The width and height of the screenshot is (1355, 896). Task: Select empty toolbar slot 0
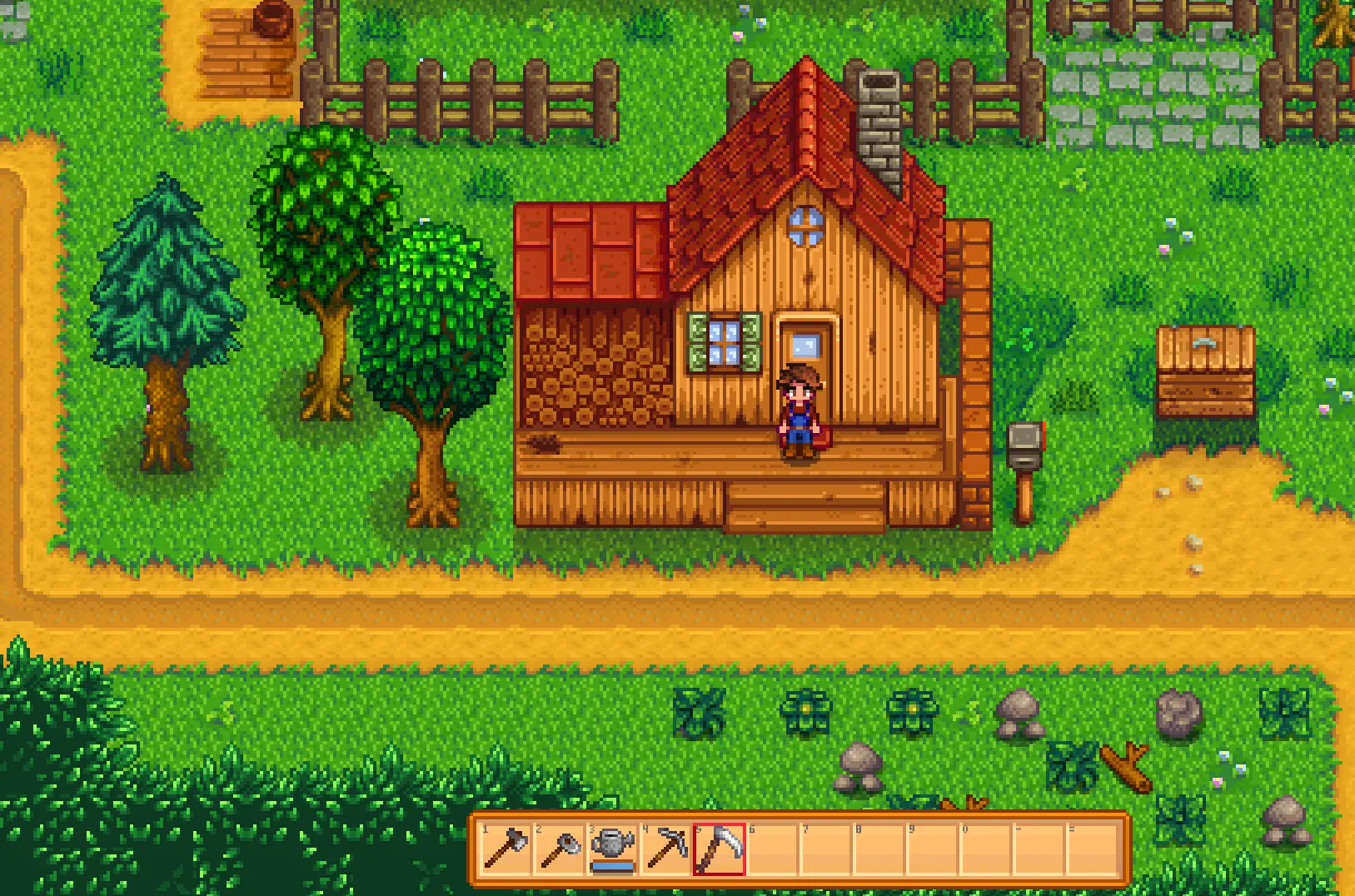coord(986,849)
